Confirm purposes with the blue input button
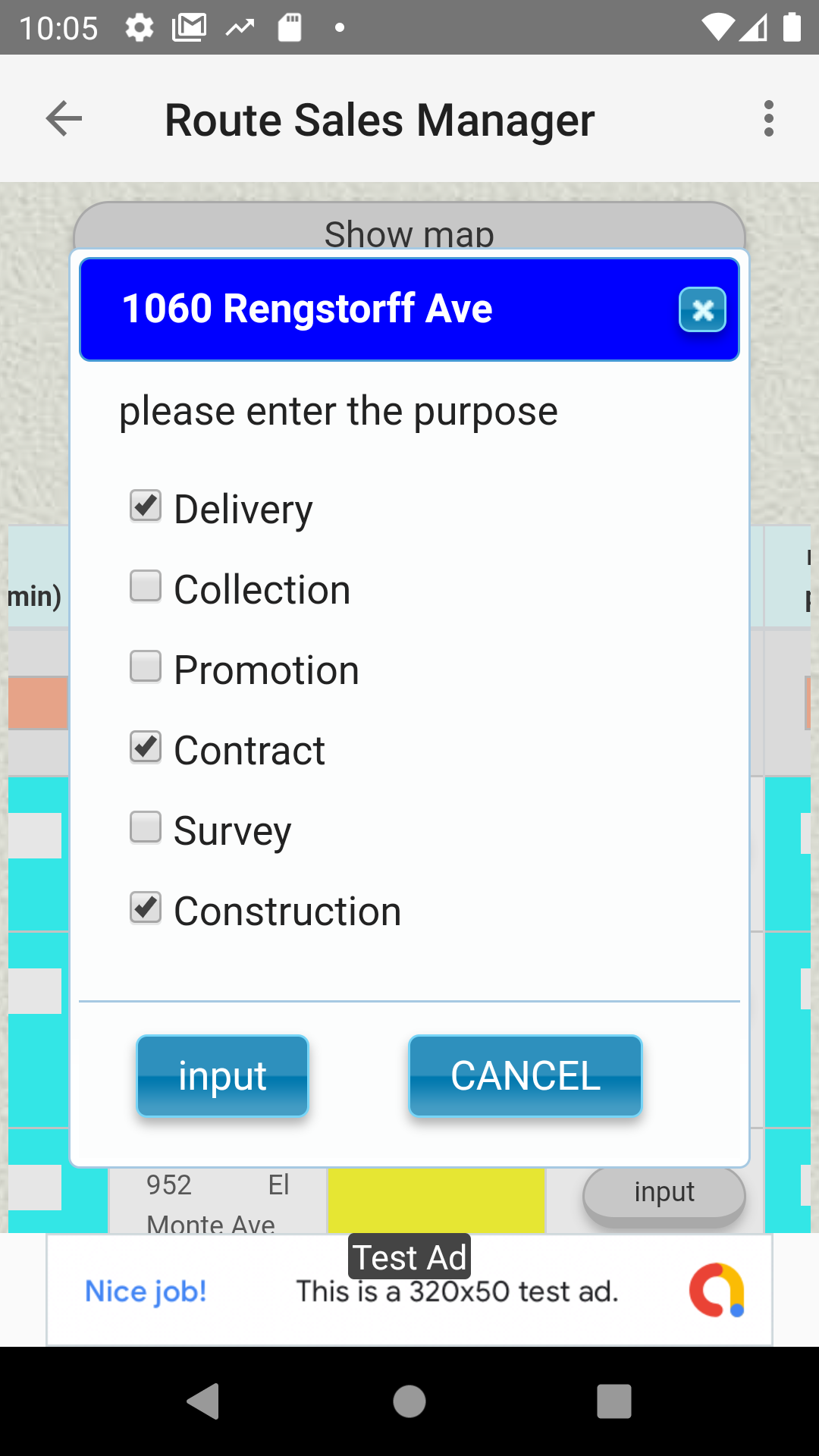 222,1075
